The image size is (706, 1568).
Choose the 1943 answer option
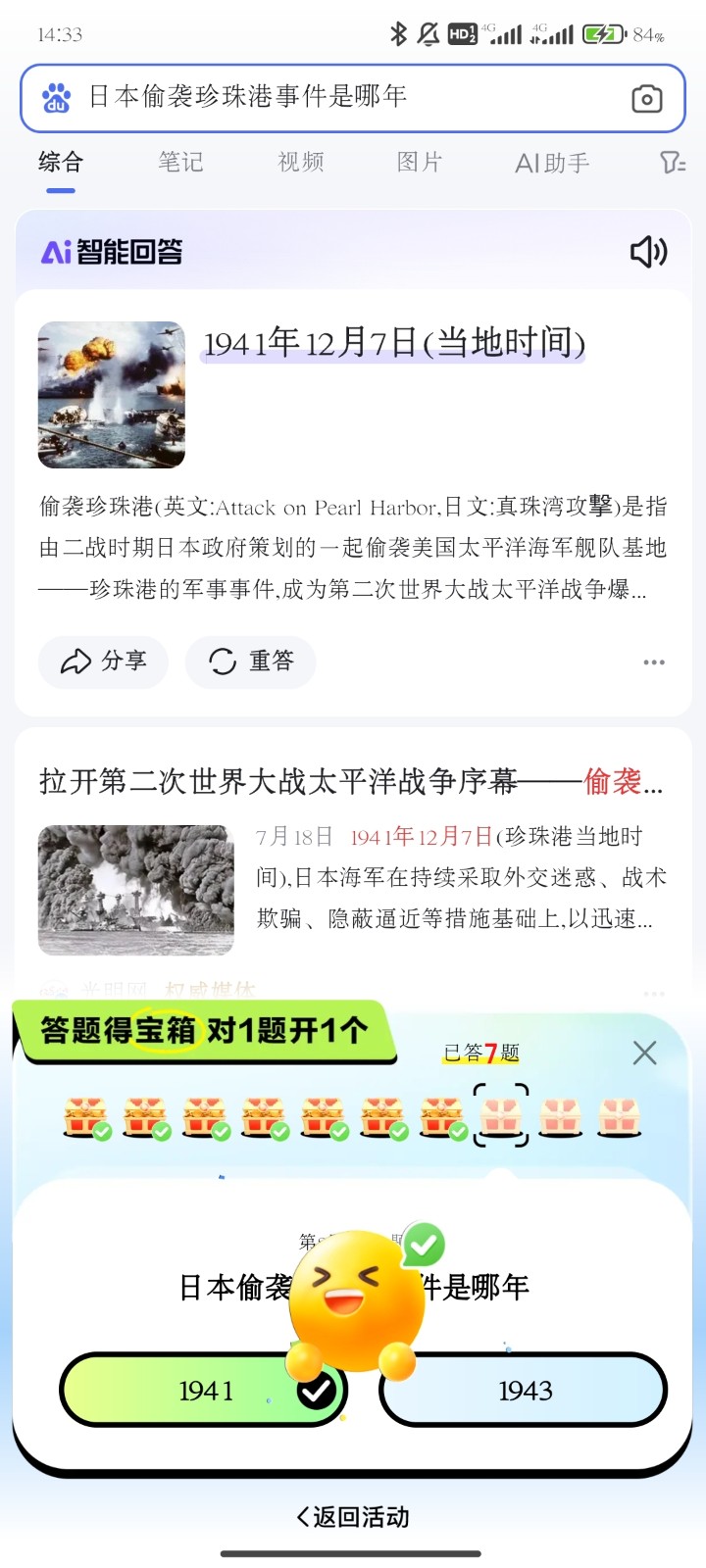(524, 1390)
